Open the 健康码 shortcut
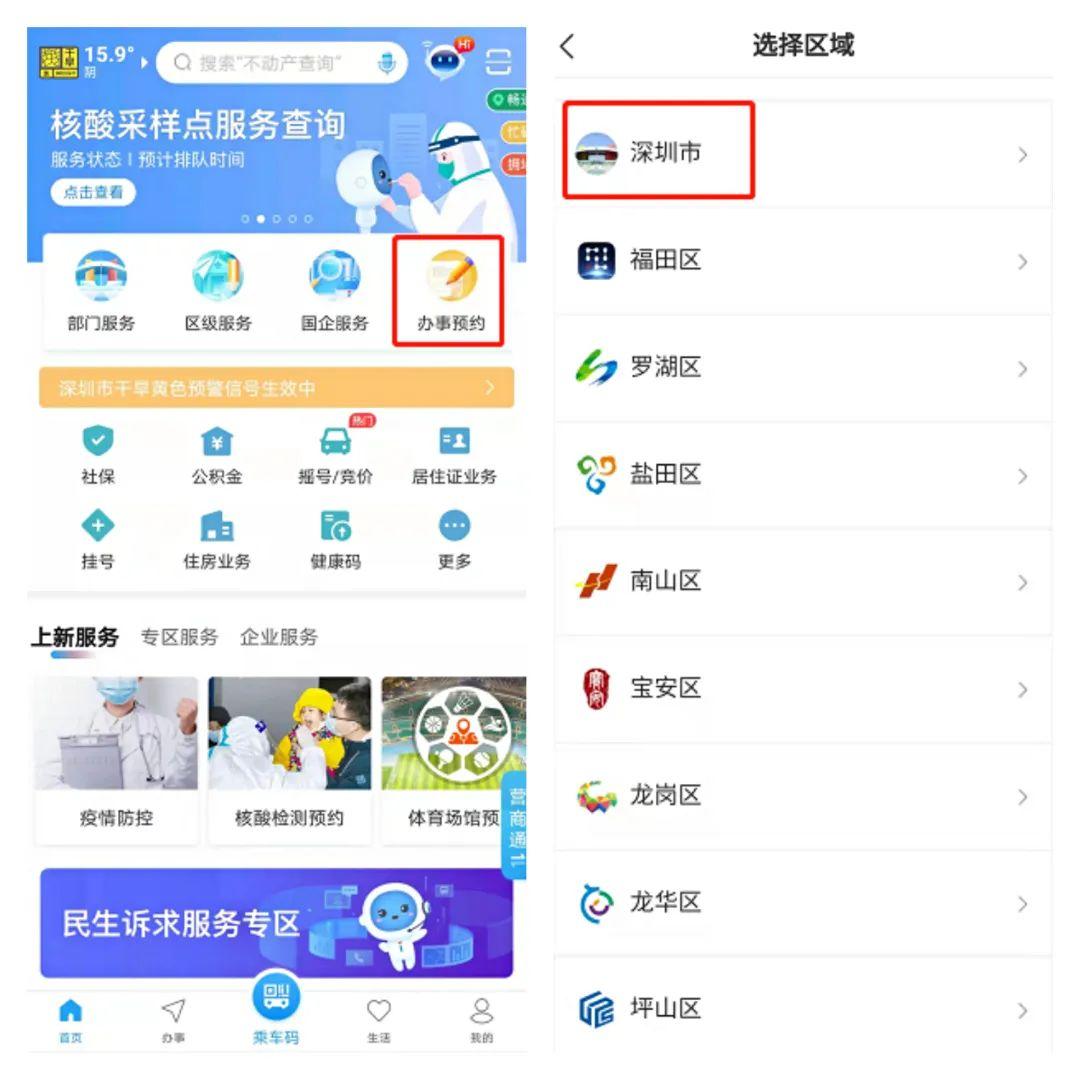Screen dimensions: 1080x1080 click(x=335, y=539)
